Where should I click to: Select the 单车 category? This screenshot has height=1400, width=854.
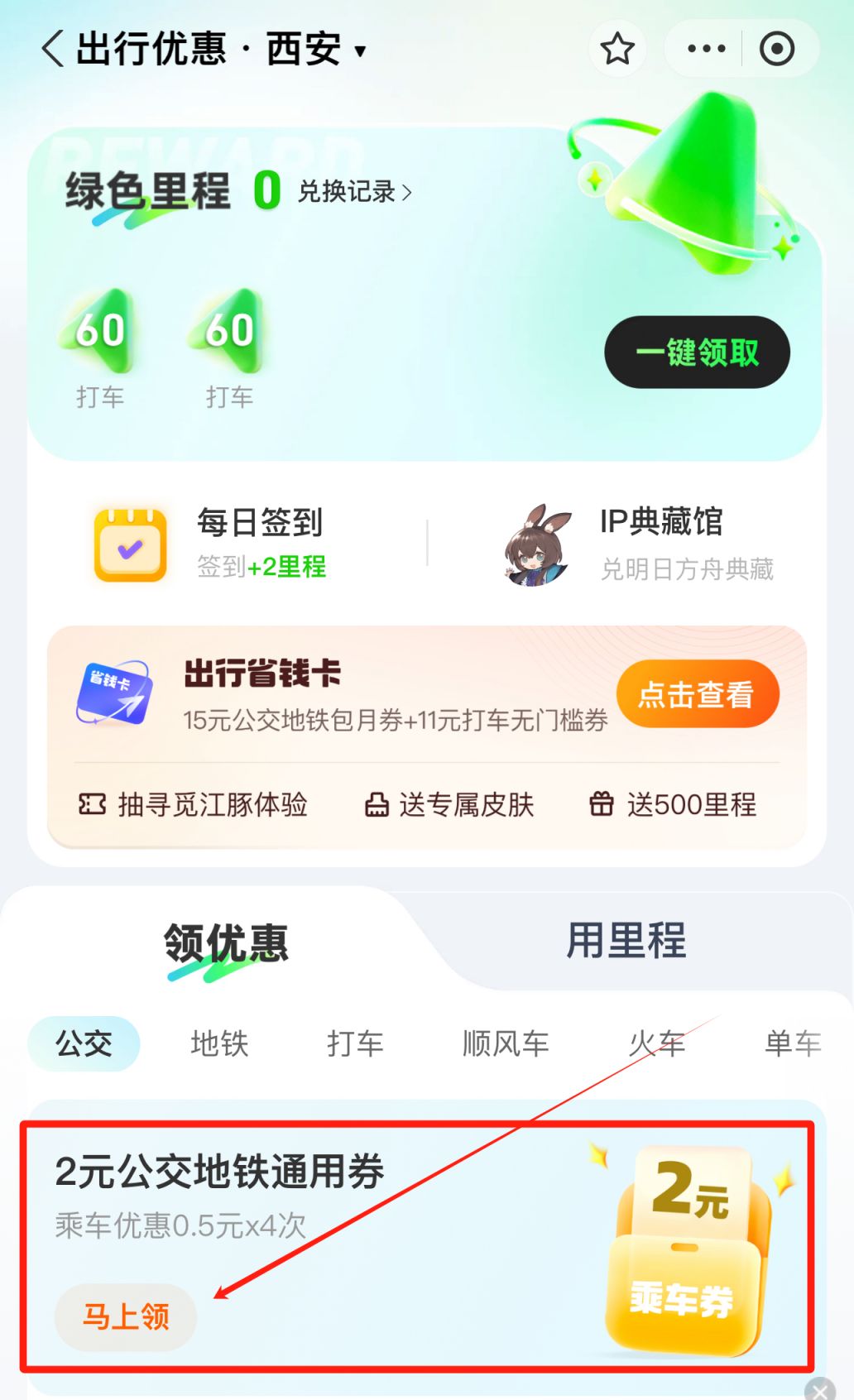[x=792, y=1043]
